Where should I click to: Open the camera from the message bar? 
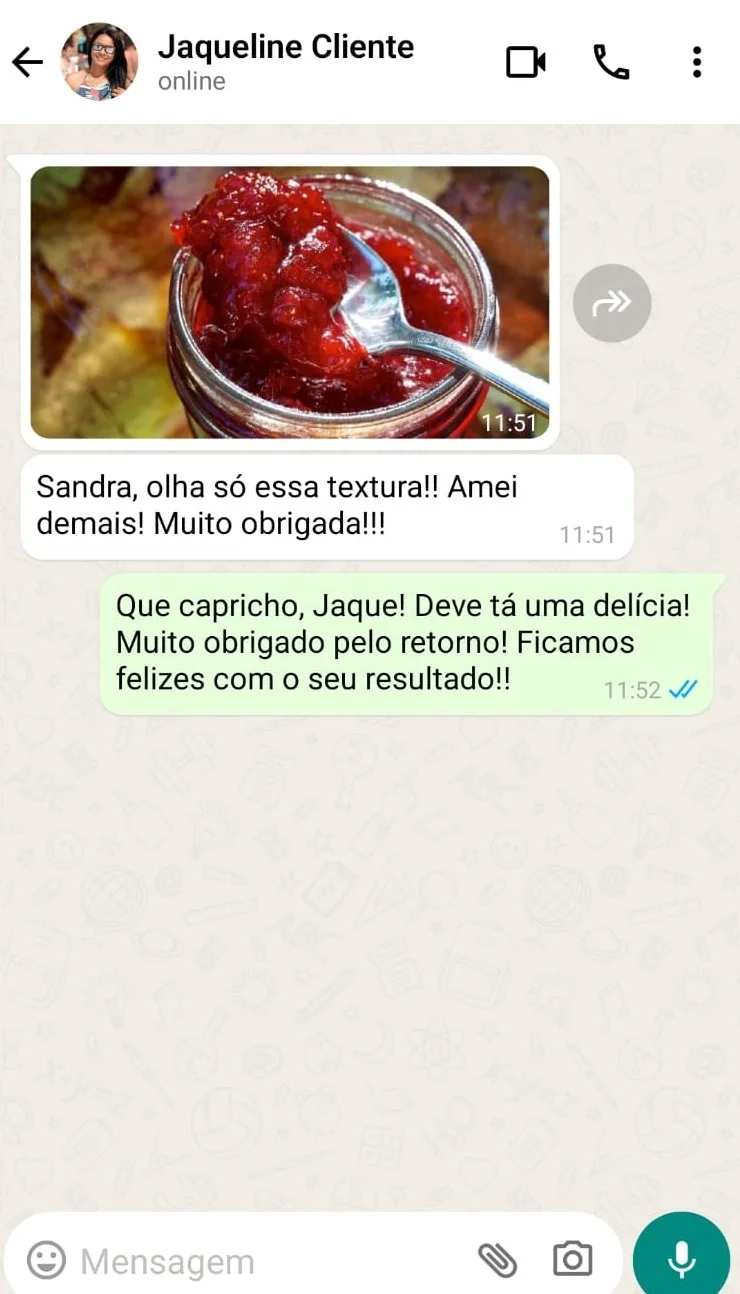(572, 1259)
